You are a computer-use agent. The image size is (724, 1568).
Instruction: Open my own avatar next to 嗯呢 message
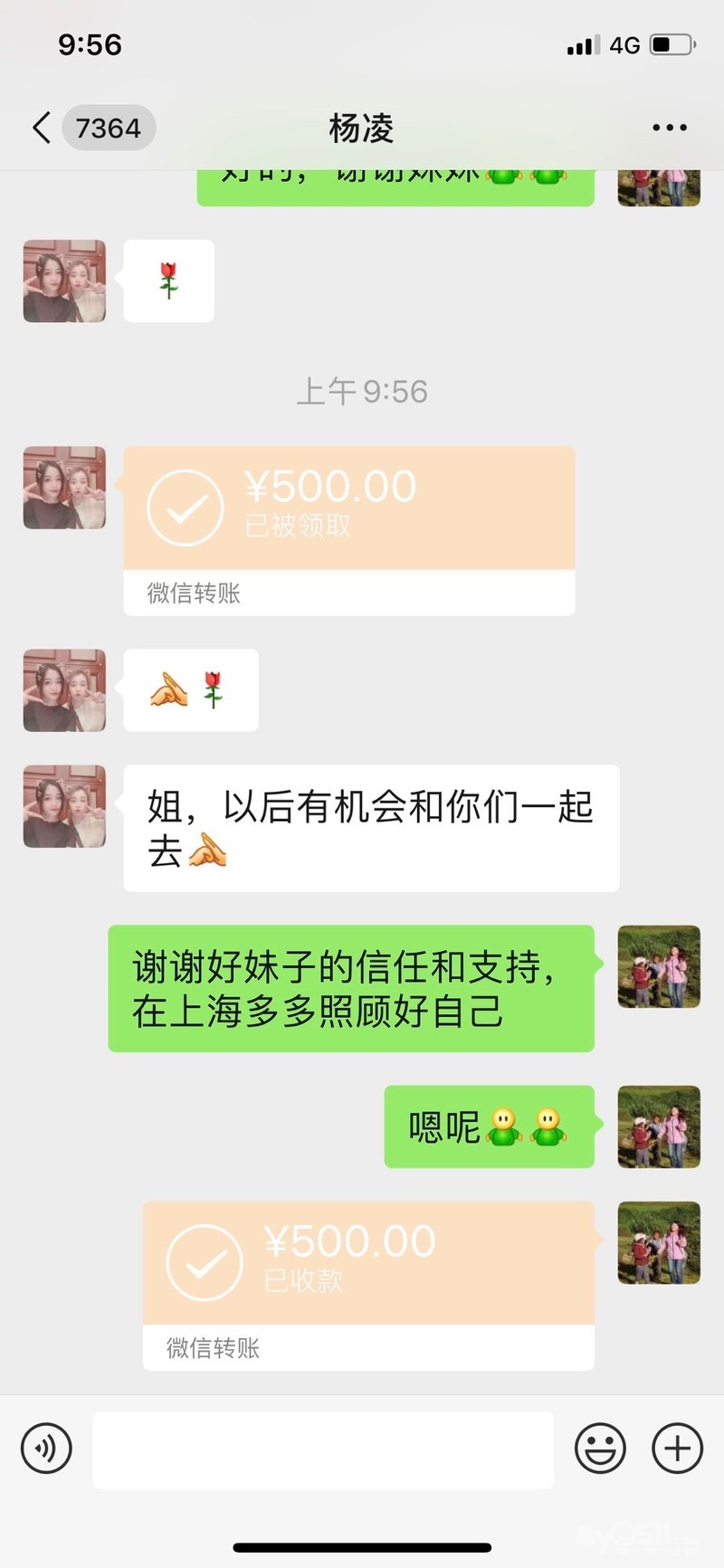point(659,1126)
